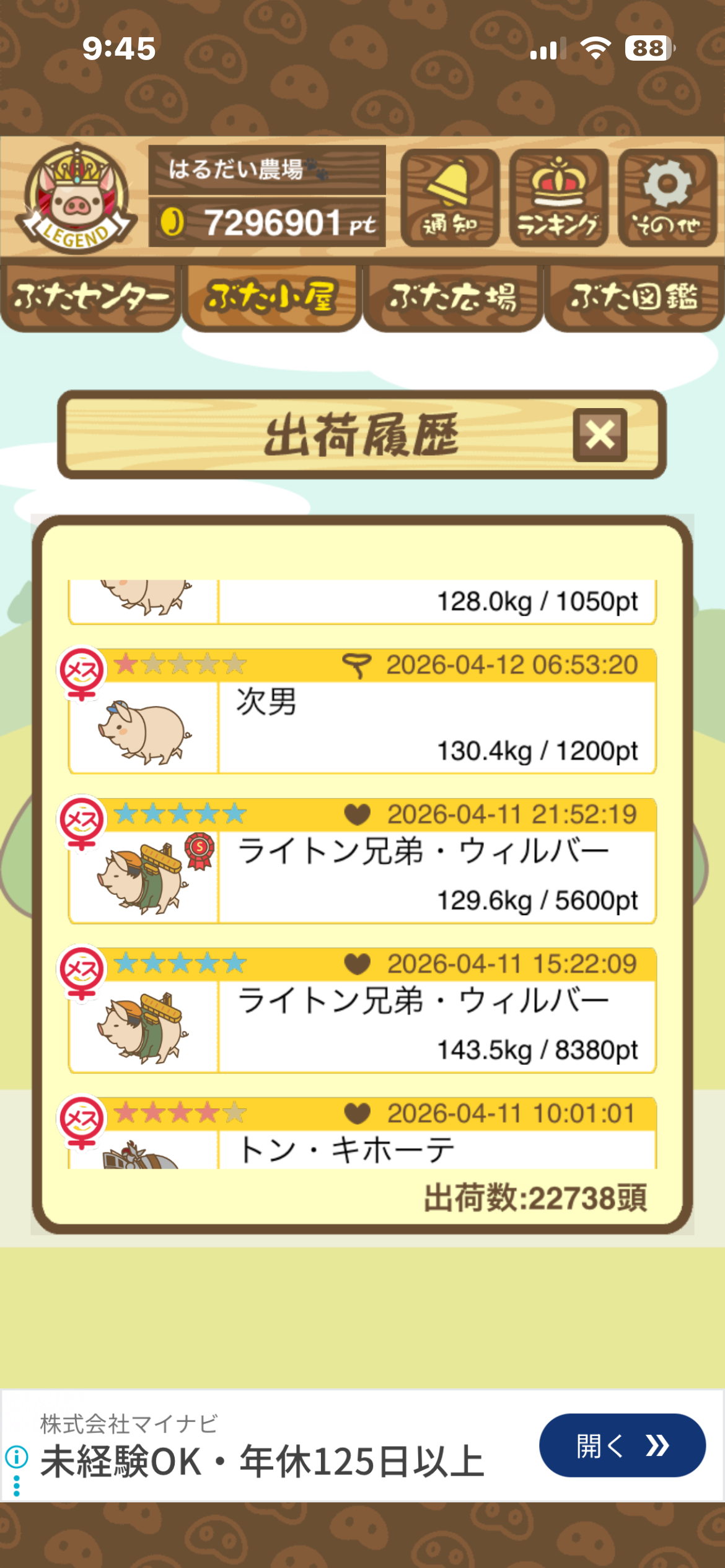Open the ランキング rankings
725x1568 pixels.
pyautogui.click(x=558, y=198)
